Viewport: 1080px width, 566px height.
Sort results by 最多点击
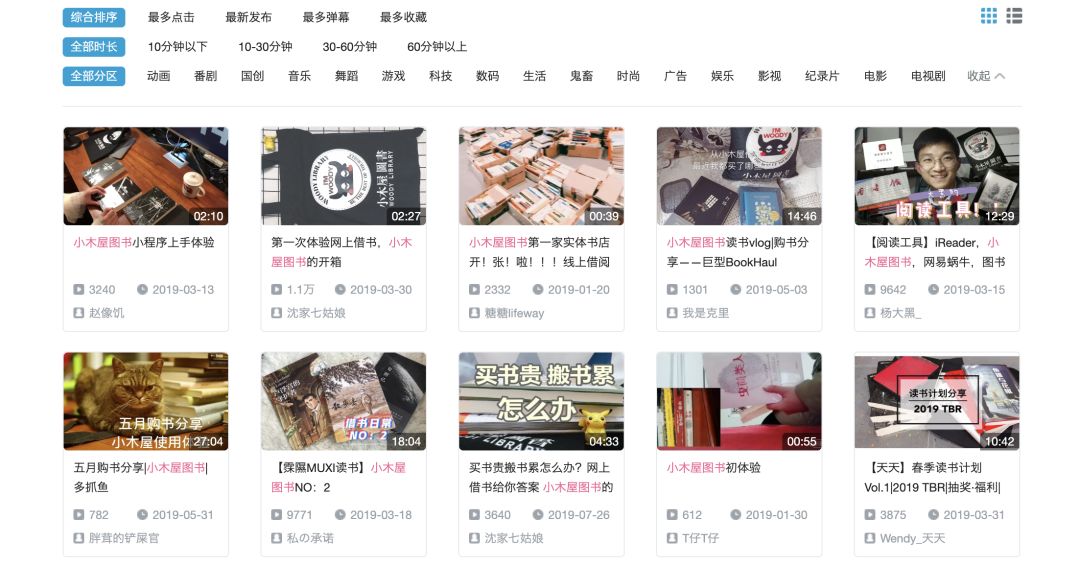[171, 17]
